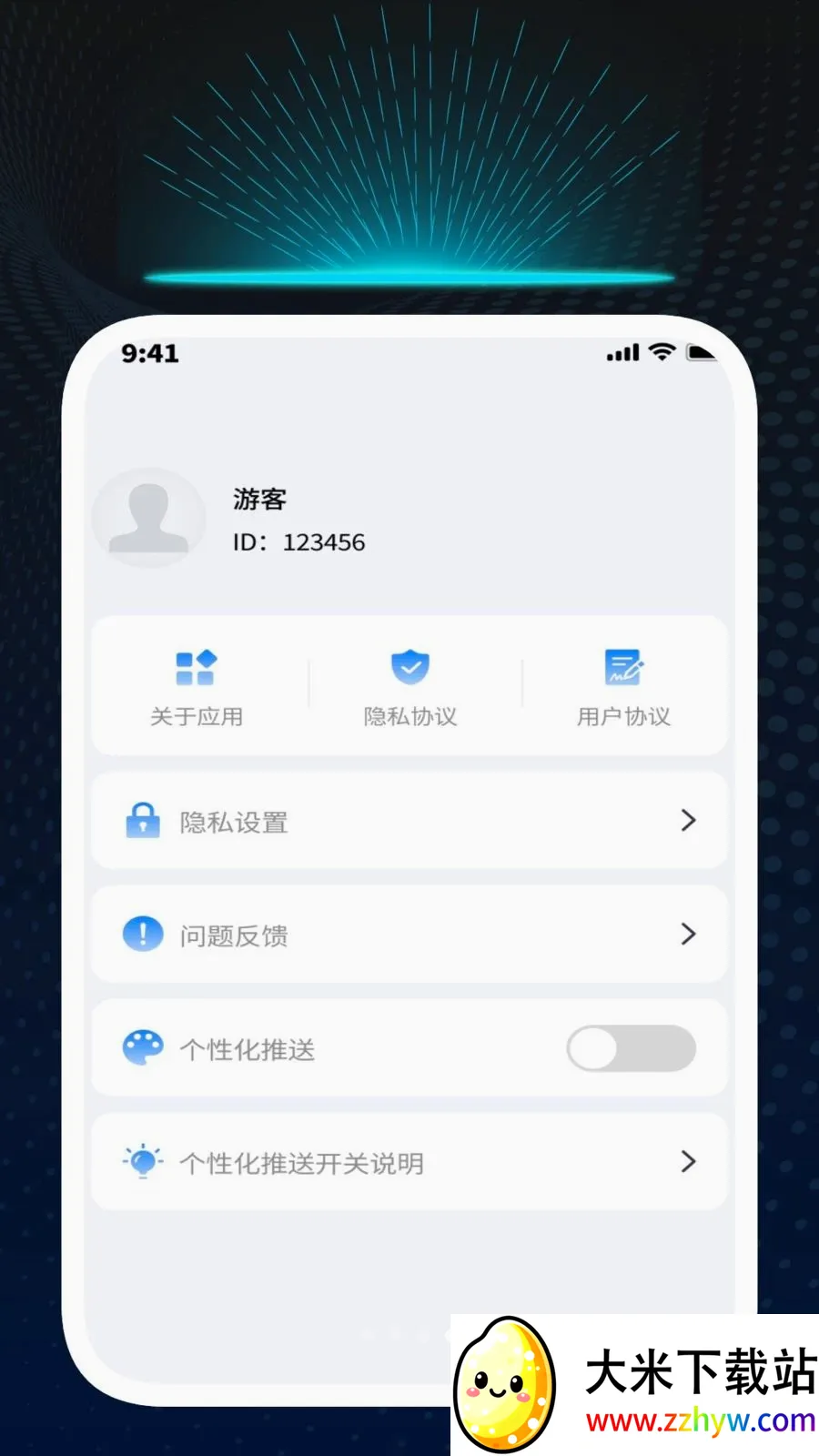
Task: Open the 隐私设置 menu entry
Action: [x=409, y=821]
